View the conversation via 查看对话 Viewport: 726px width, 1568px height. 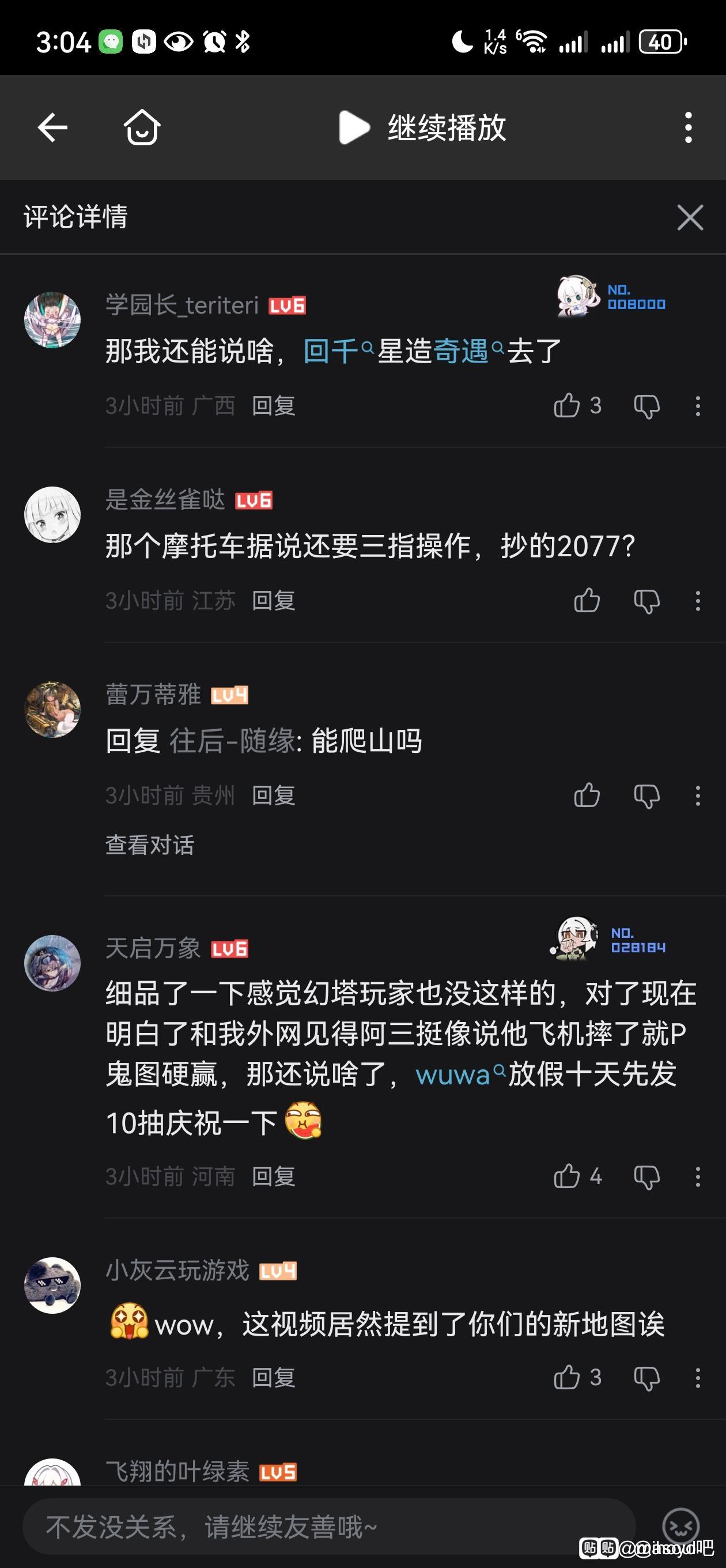pos(150,845)
